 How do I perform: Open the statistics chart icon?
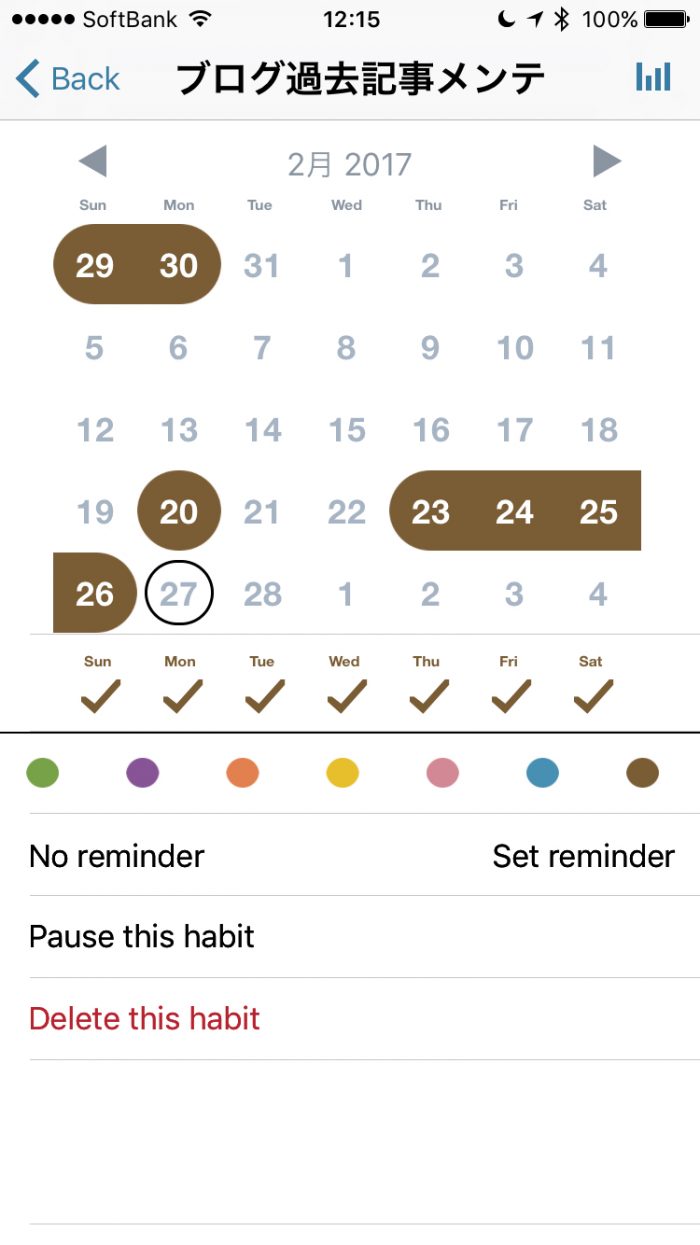[653, 77]
